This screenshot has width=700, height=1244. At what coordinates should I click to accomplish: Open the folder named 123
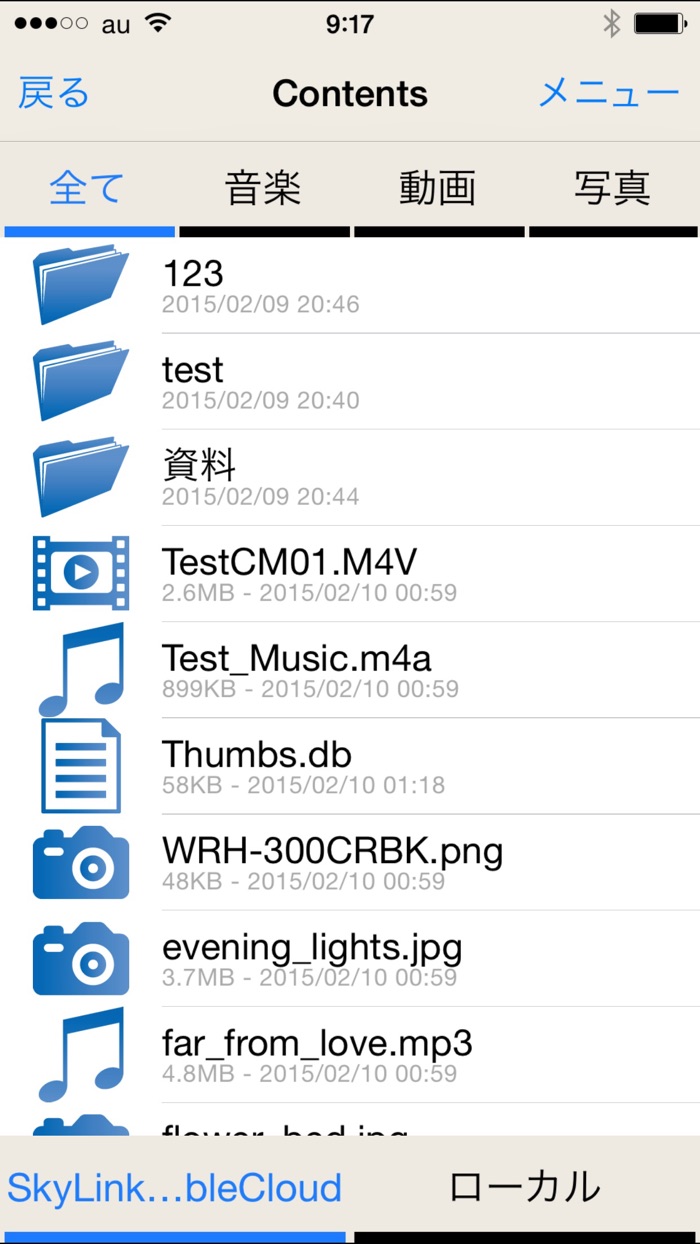pos(350,285)
